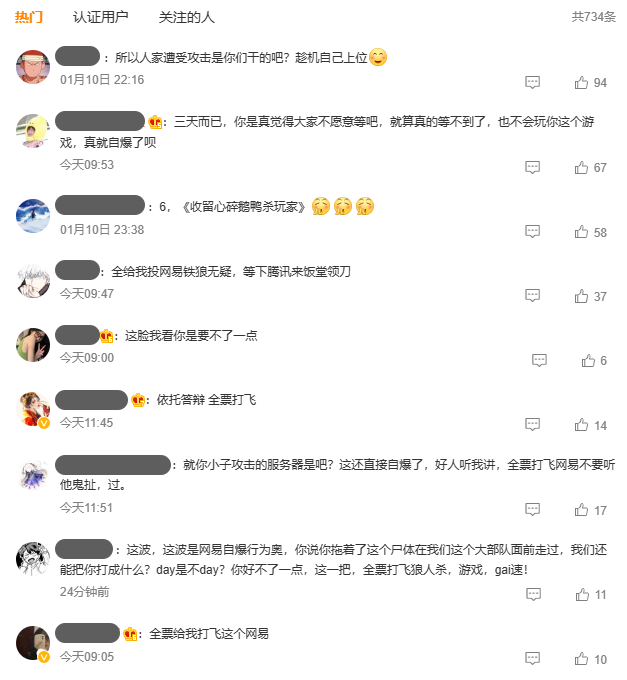Like the comment posted 24分钟前
Viewport: 627px width, 680px height.
pyautogui.click(x=581, y=594)
